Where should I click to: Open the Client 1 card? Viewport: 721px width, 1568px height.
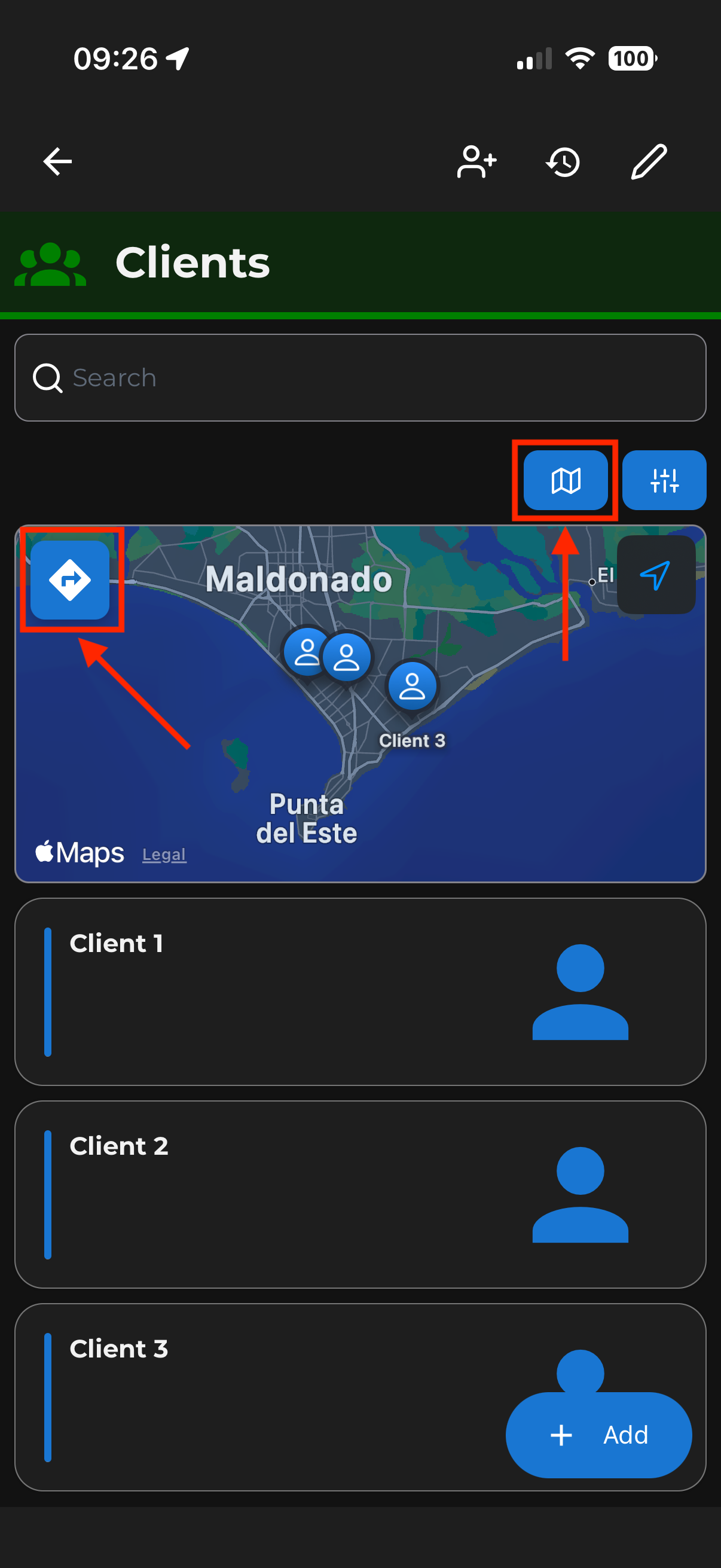pos(274,992)
